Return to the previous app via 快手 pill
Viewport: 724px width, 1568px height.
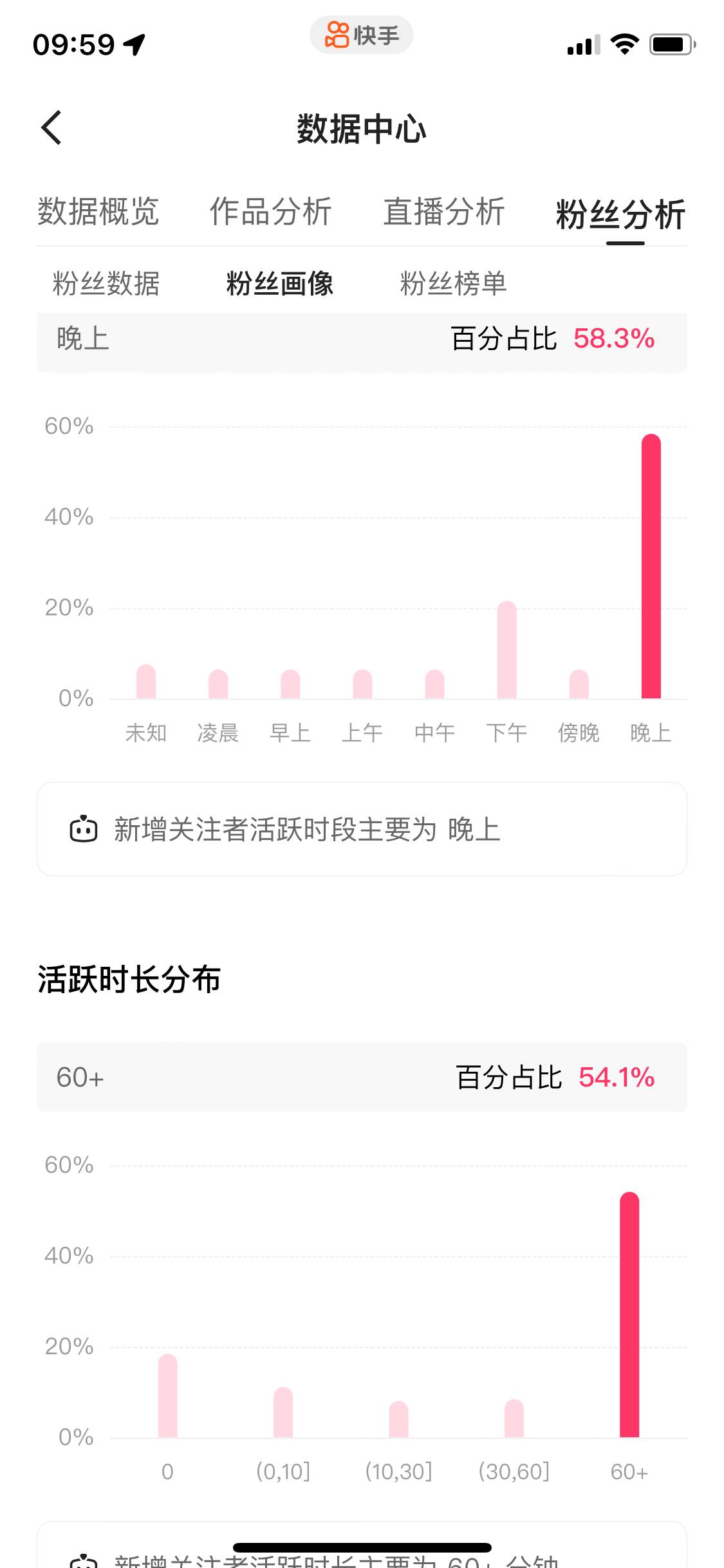click(x=362, y=35)
